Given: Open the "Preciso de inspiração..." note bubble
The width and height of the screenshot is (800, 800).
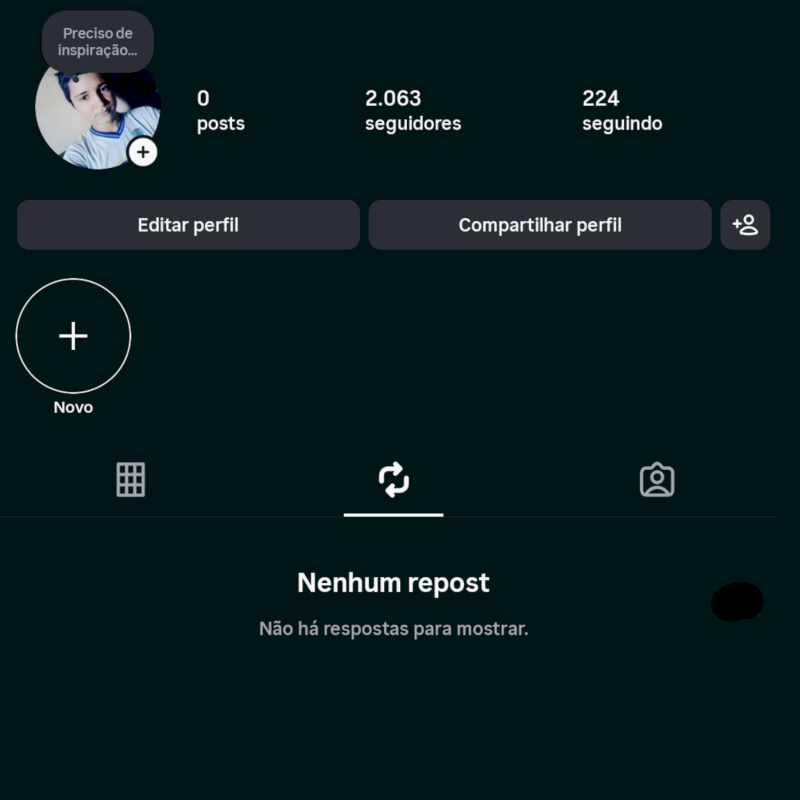Looking at the screenshot, I should point(97,42).
